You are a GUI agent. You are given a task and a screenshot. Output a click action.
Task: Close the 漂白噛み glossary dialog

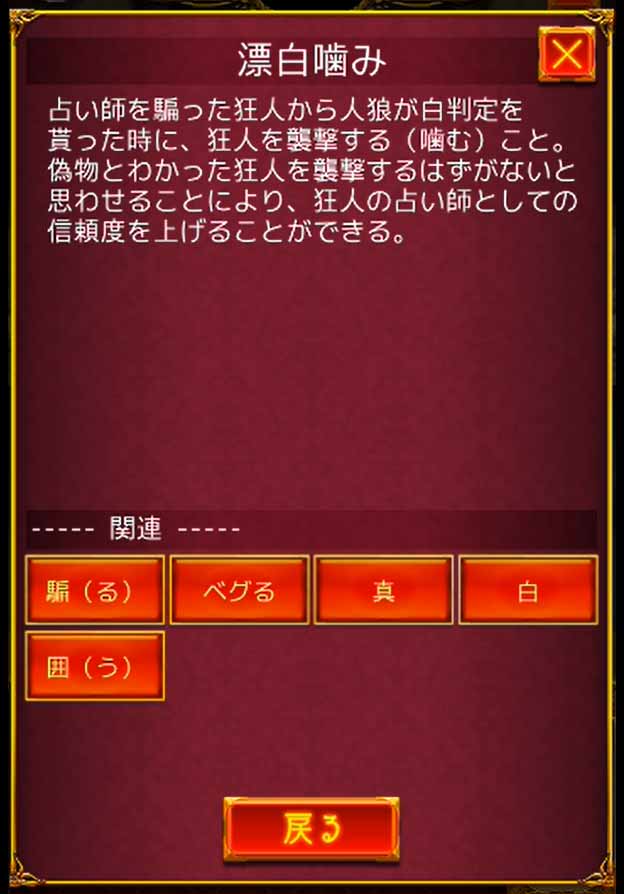tap(567, 54)
